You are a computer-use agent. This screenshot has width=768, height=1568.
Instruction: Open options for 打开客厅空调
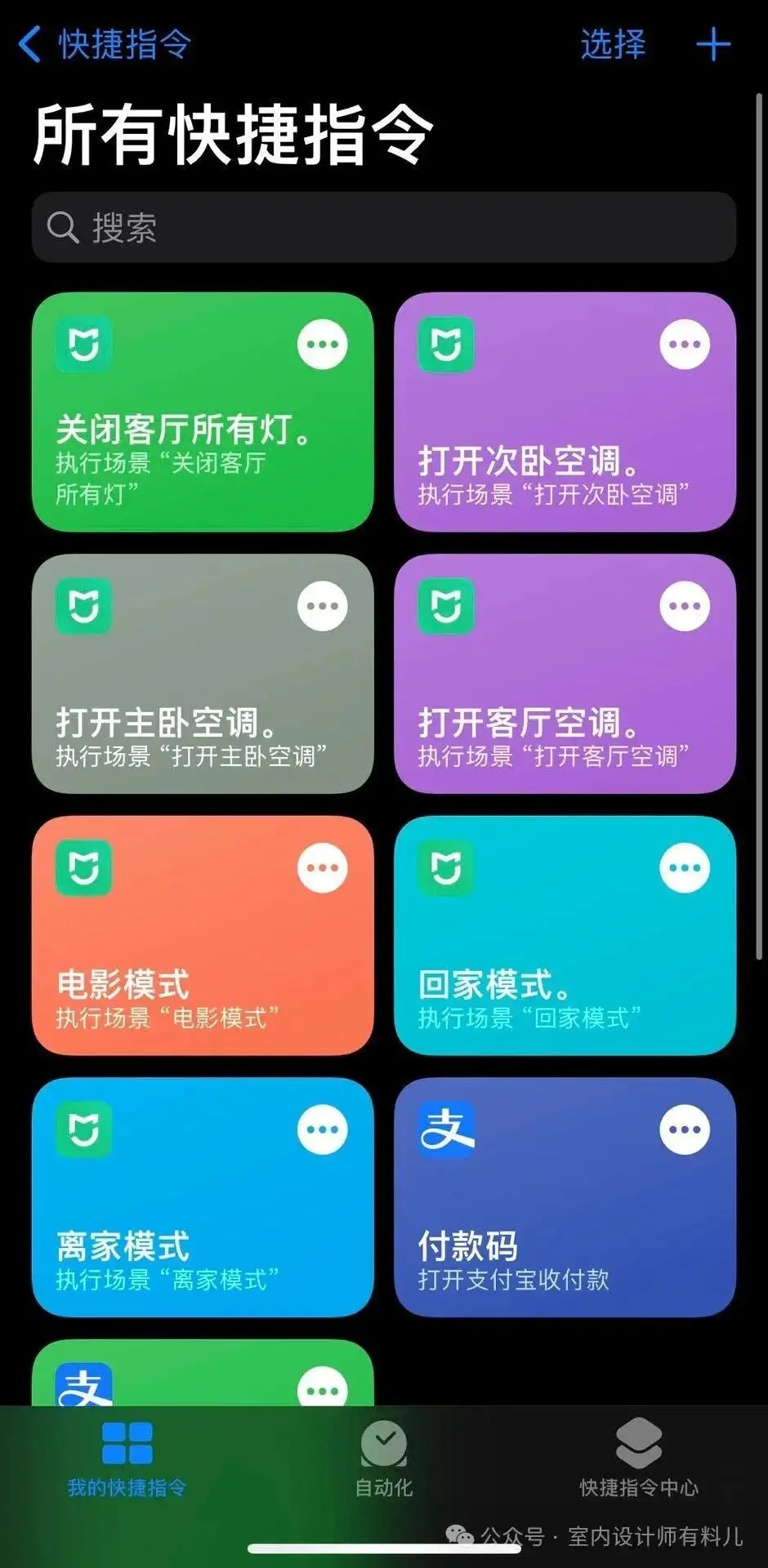[685, 606]
